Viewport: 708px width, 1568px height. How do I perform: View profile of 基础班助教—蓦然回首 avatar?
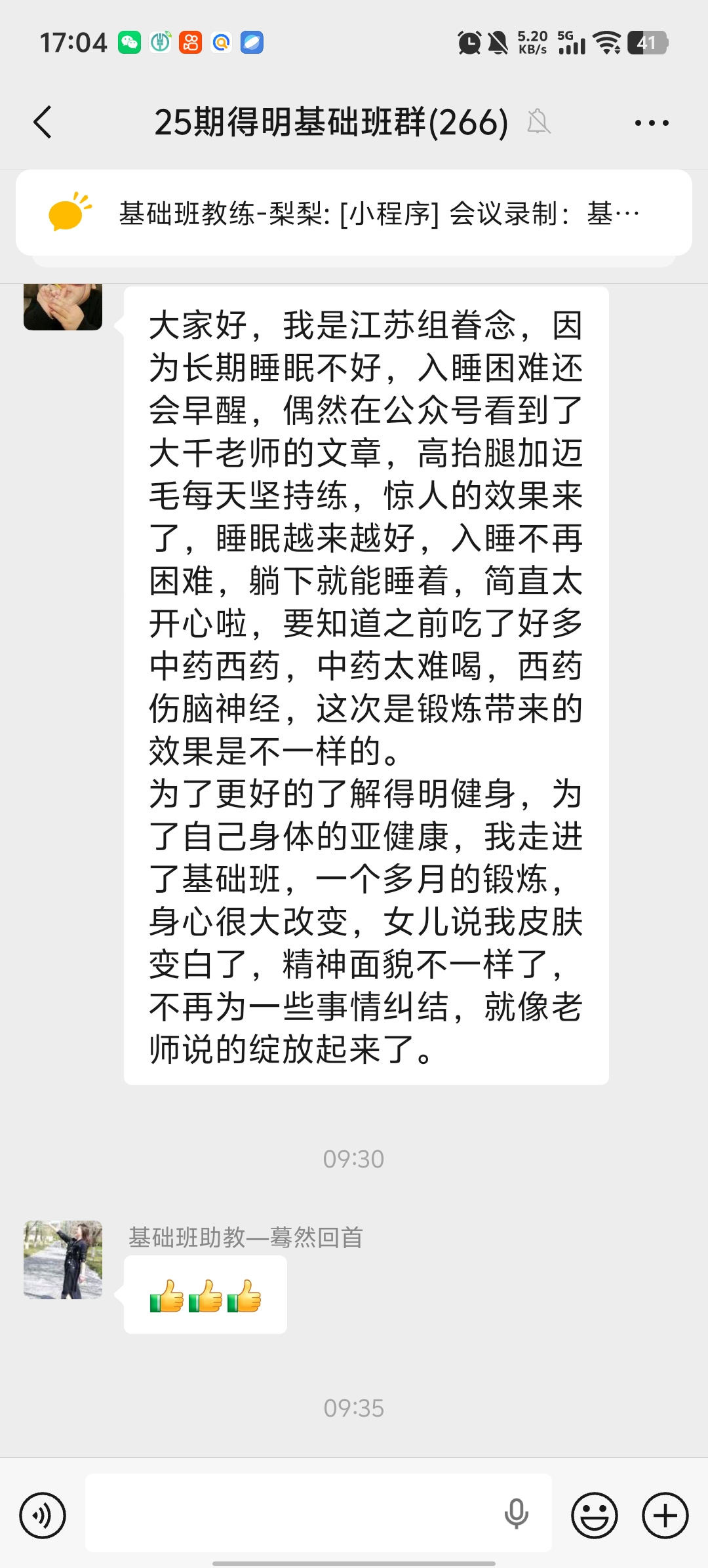coord(63,1259)
